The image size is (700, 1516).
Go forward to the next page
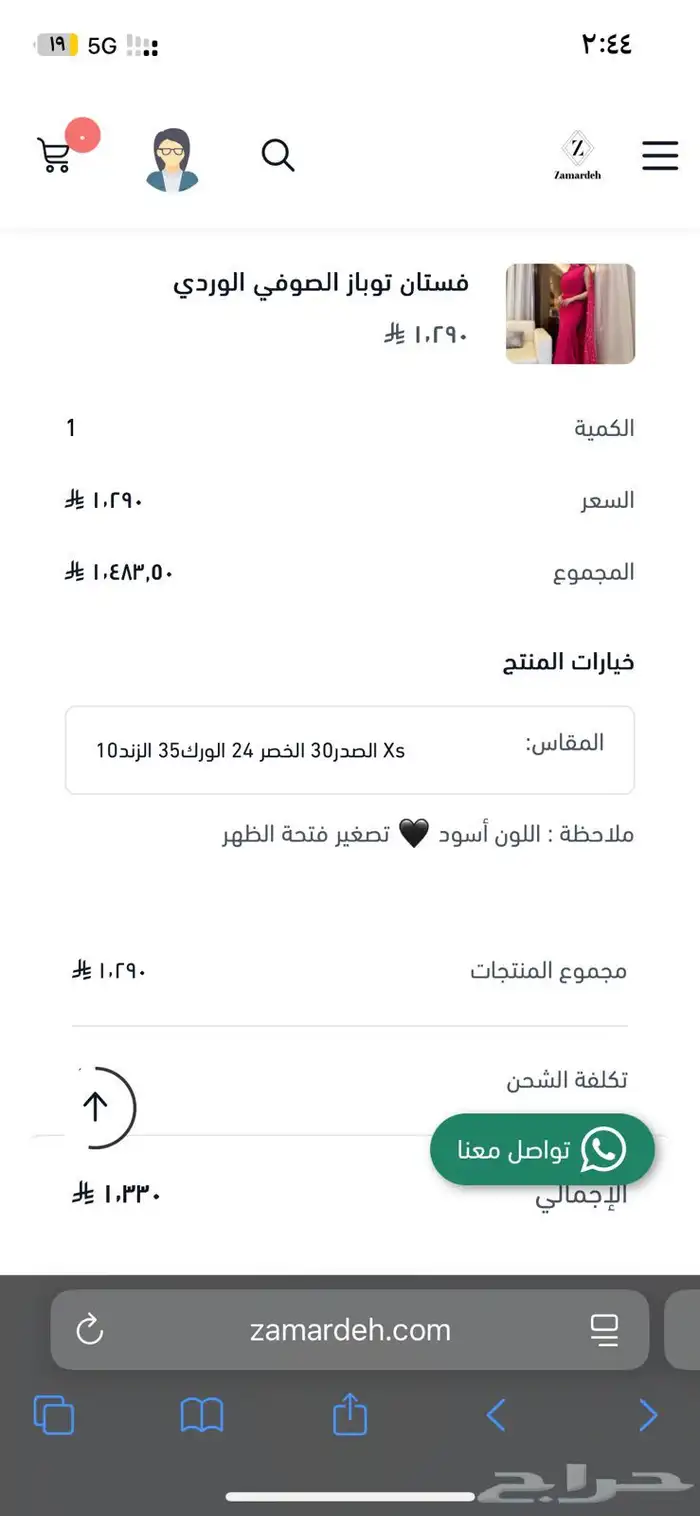click(x=648, y=1415)
